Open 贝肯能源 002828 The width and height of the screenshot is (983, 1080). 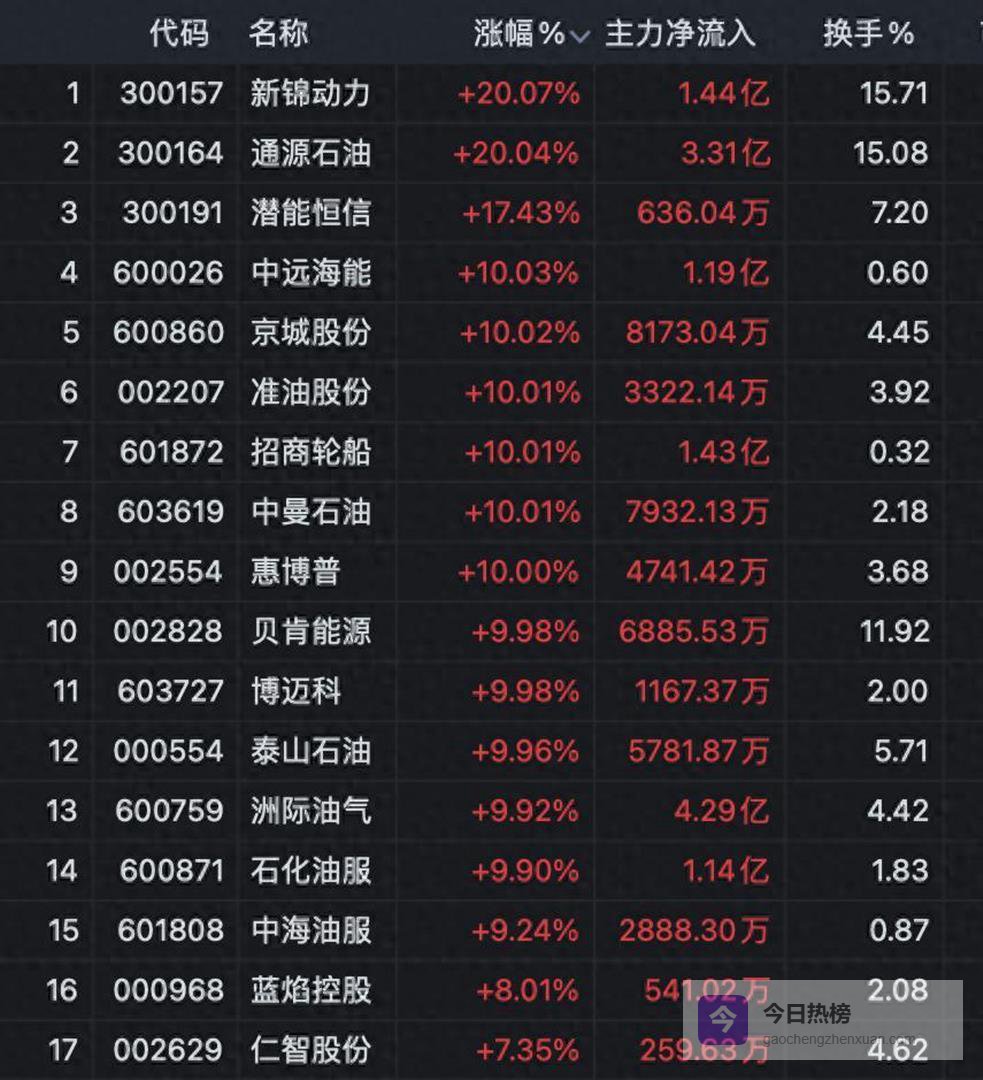(x=310, y=631)
